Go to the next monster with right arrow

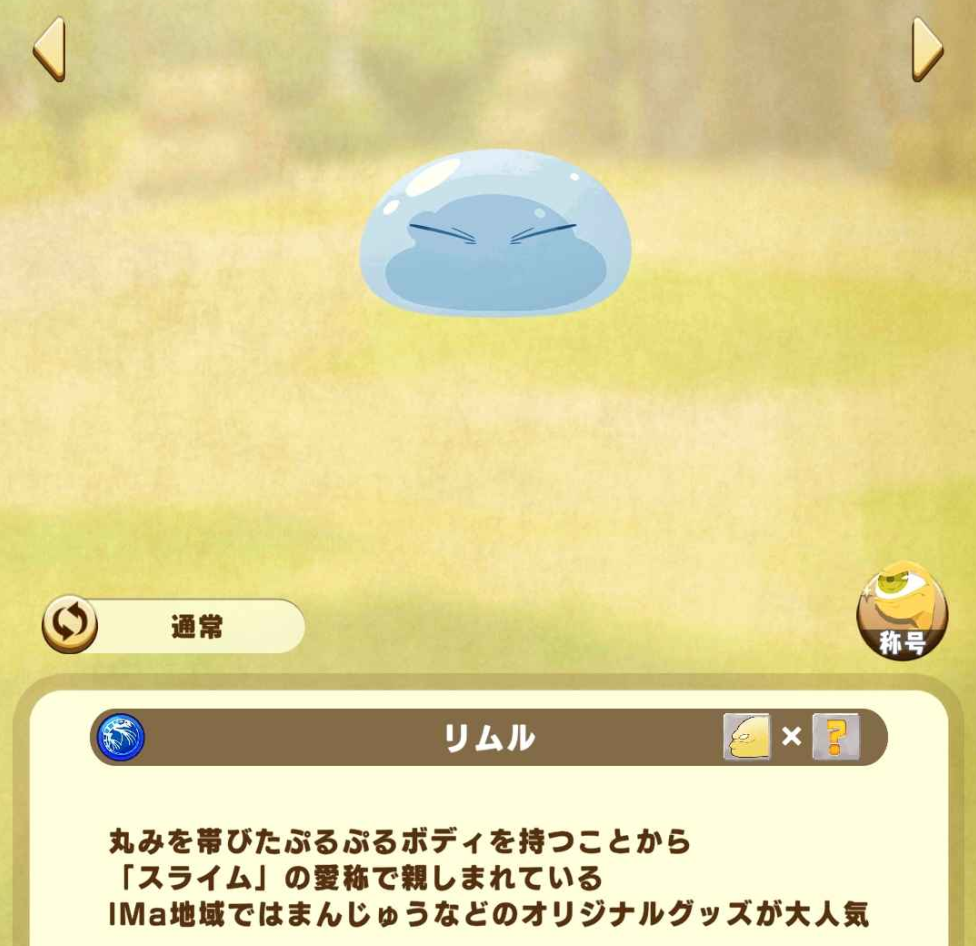tap(927, 48)
